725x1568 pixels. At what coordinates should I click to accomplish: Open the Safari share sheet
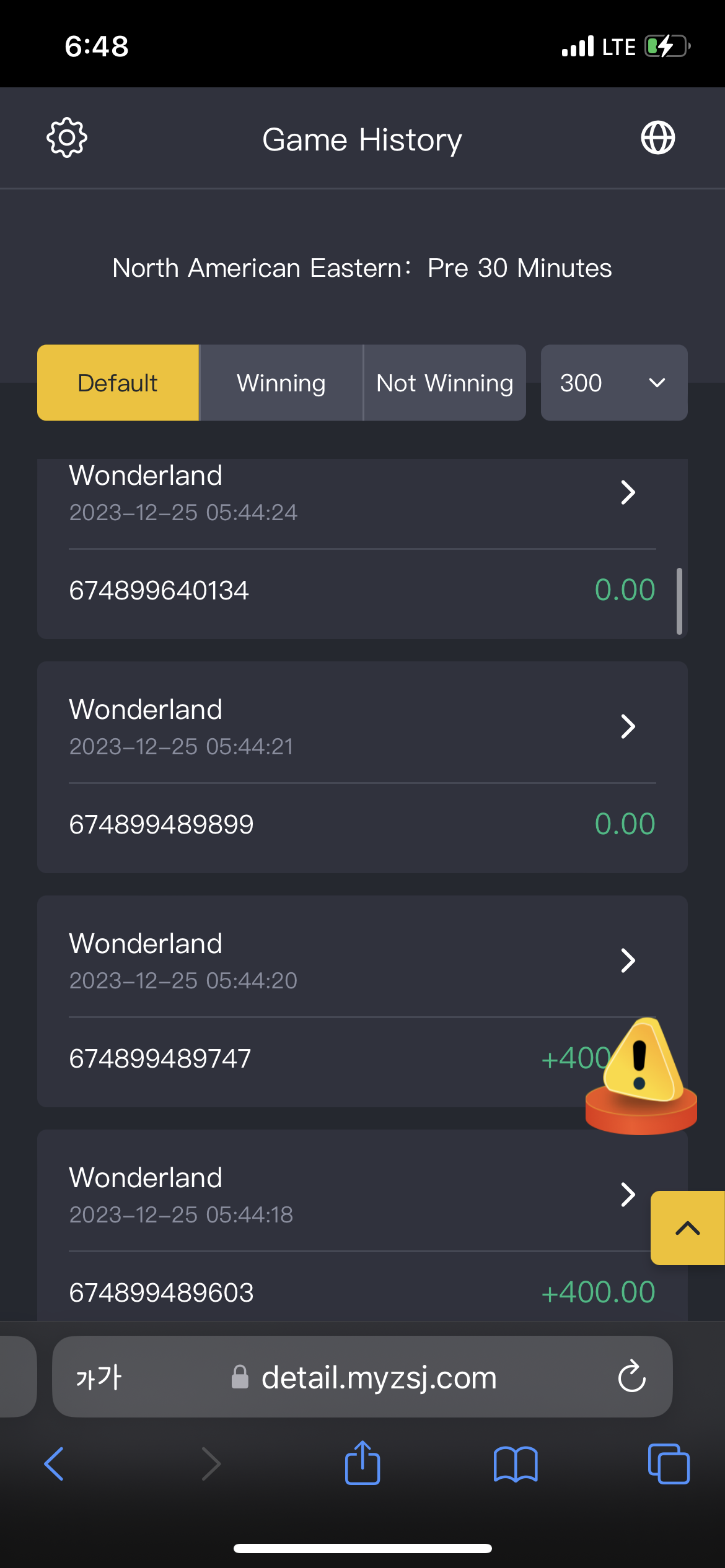(x=362, y=1463)
